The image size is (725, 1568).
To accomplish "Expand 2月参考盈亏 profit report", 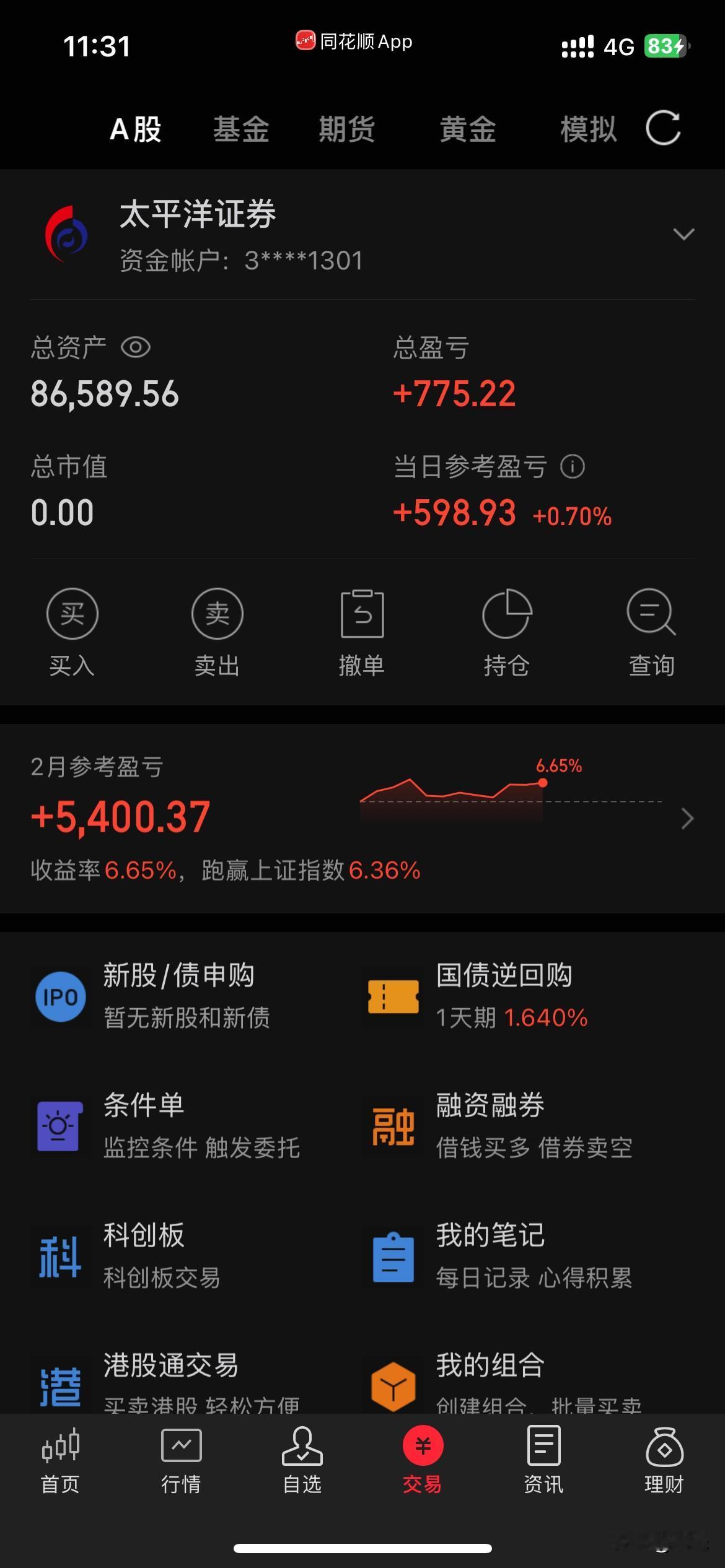I will tap(120, 816).
